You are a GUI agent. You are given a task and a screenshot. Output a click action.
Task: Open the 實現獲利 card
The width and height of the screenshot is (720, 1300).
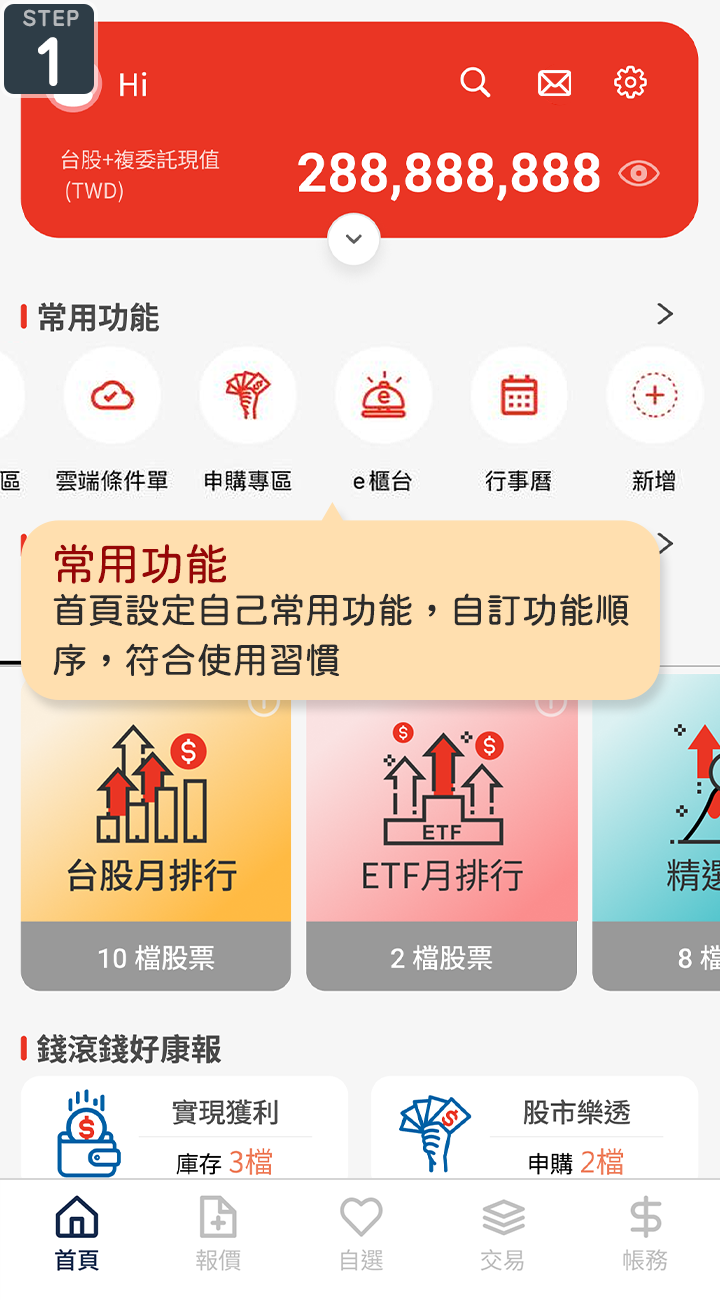click(185, 1130)
